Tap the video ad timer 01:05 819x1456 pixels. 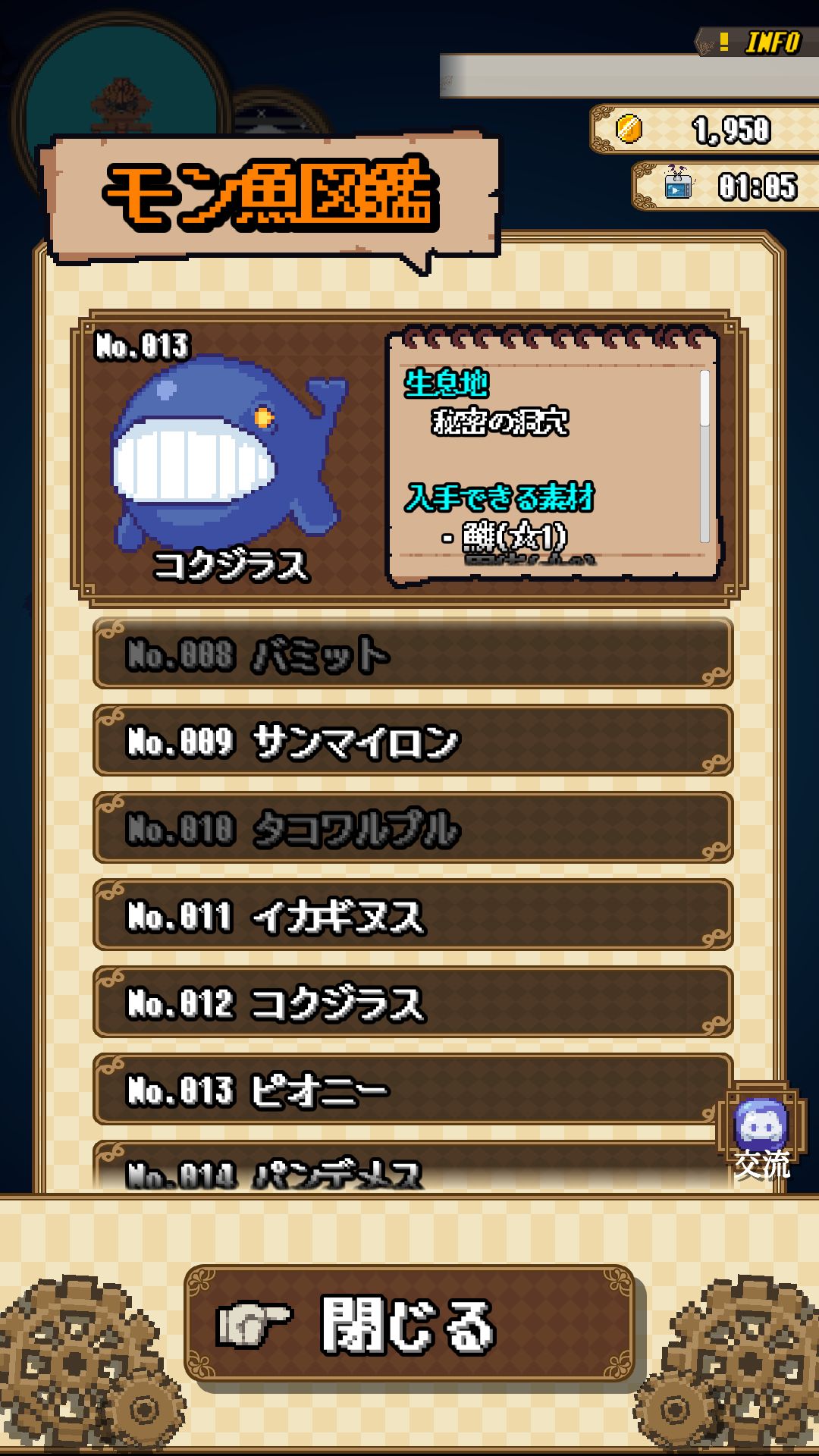pos(726,186)
